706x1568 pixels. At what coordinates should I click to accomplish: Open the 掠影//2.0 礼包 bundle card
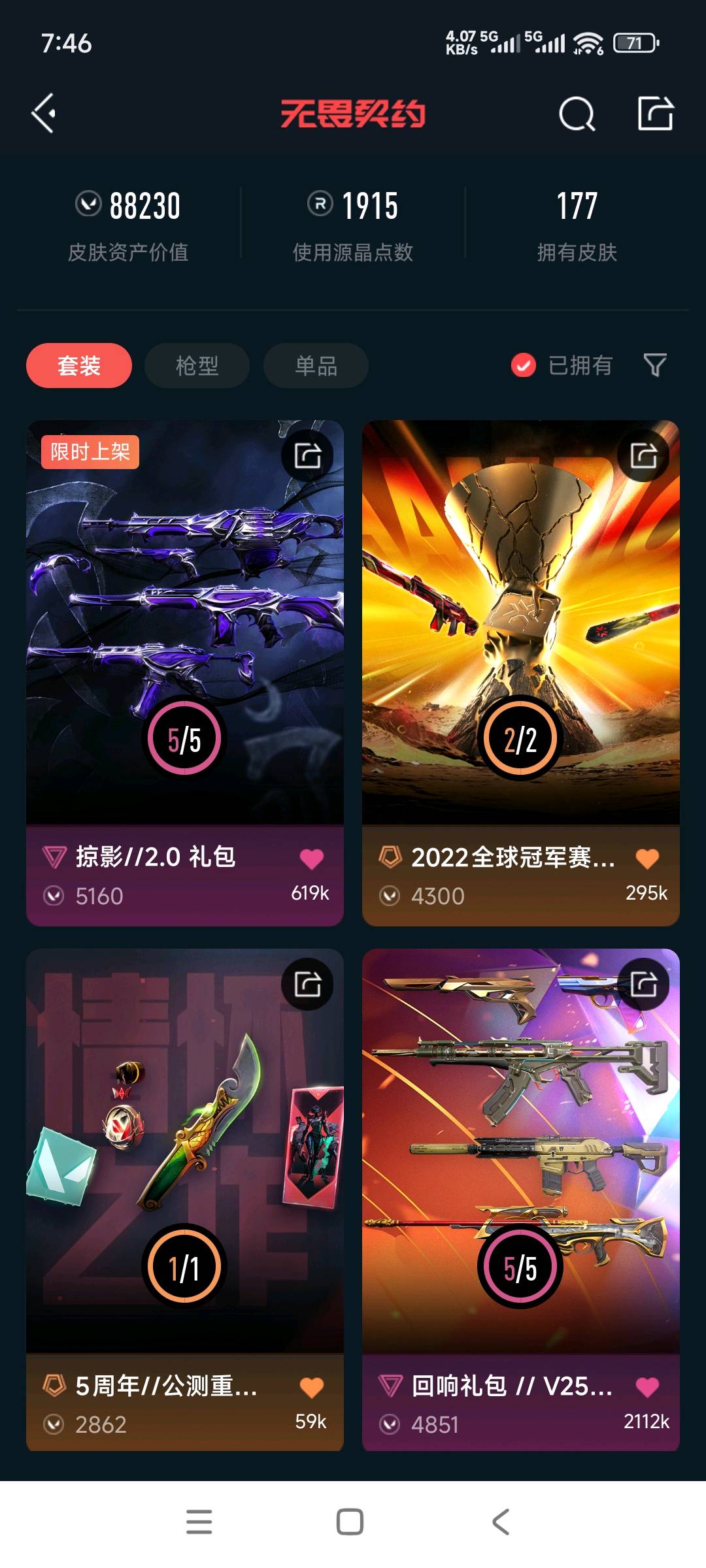tap(185, 621)
